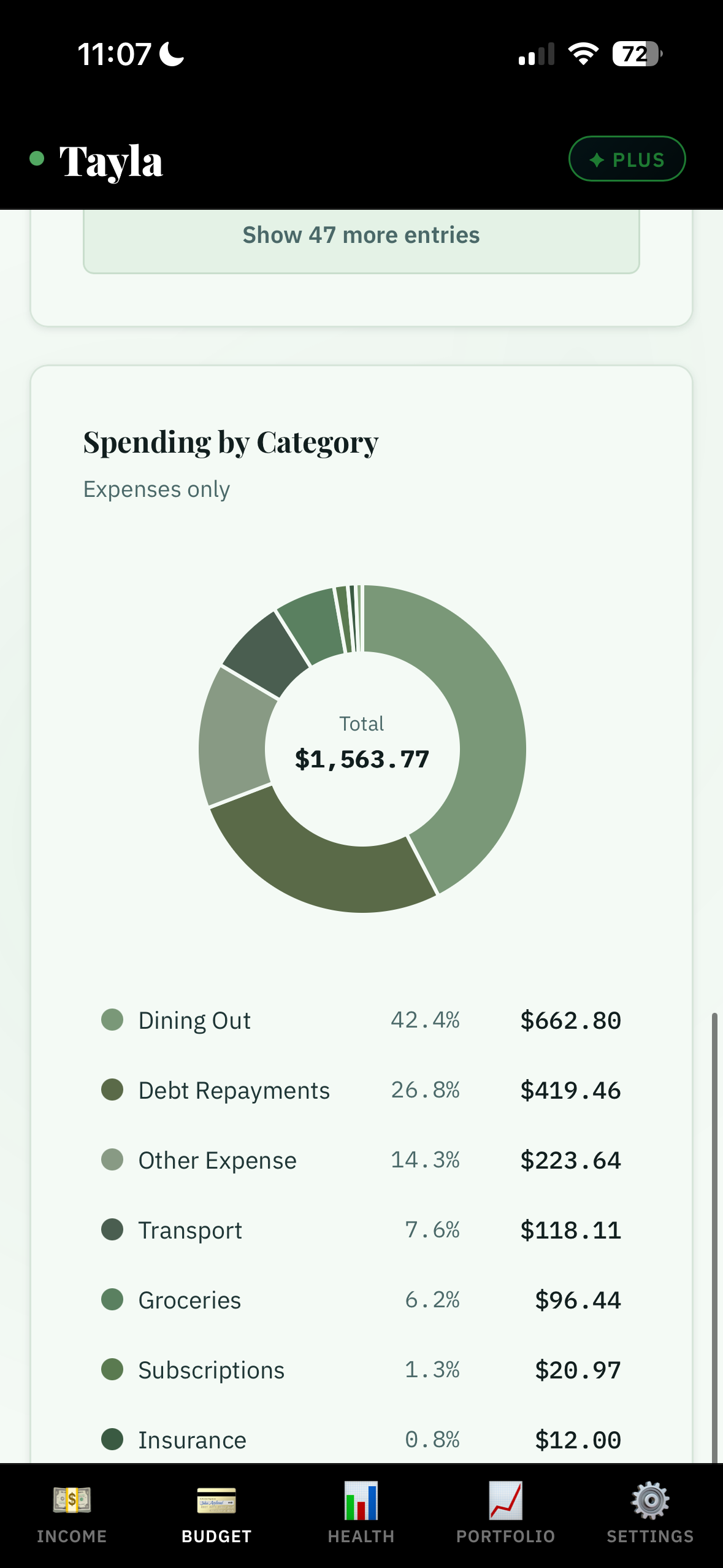
Task: Switch to the INCOME tab
Action: [x=72, y=1535]
